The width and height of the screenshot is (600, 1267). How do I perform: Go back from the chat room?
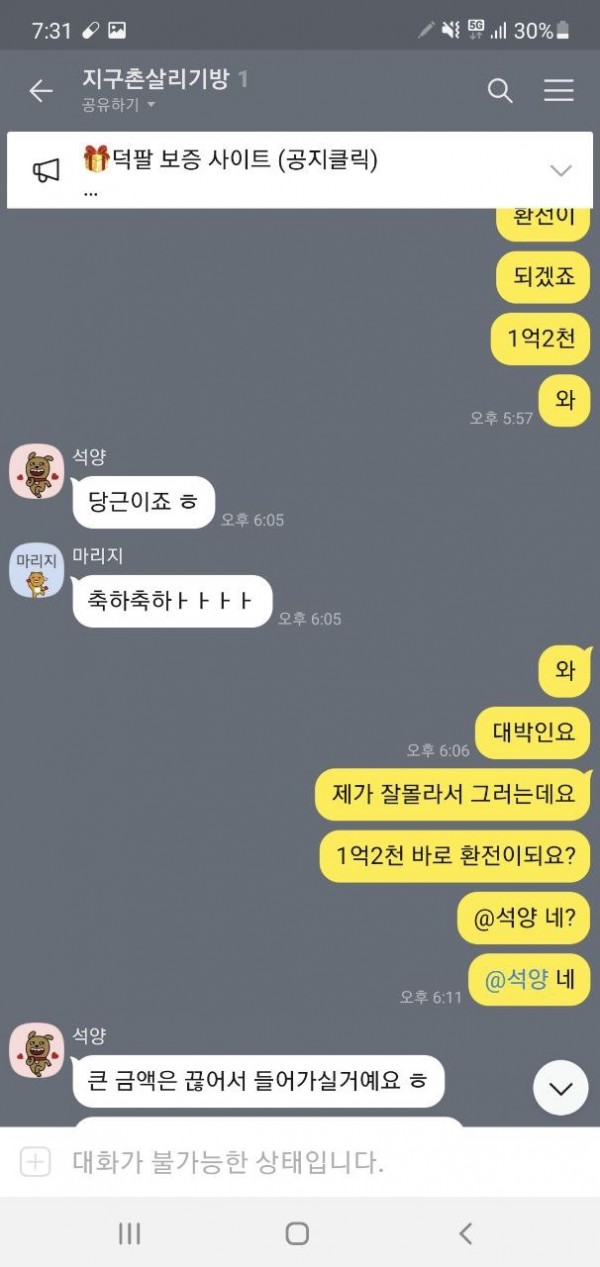click(41, 91)
